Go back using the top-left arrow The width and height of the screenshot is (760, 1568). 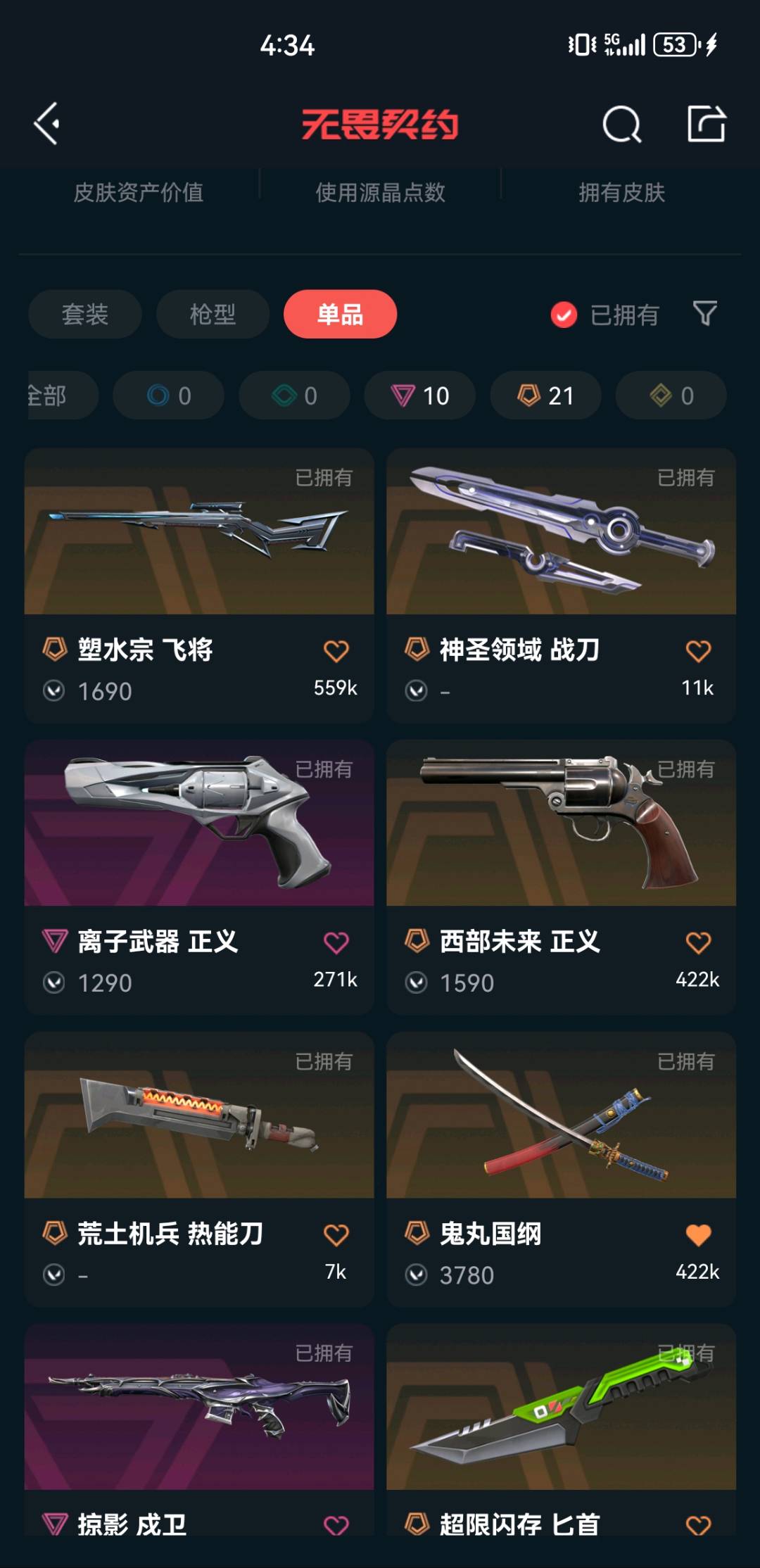tap(47, 125)
